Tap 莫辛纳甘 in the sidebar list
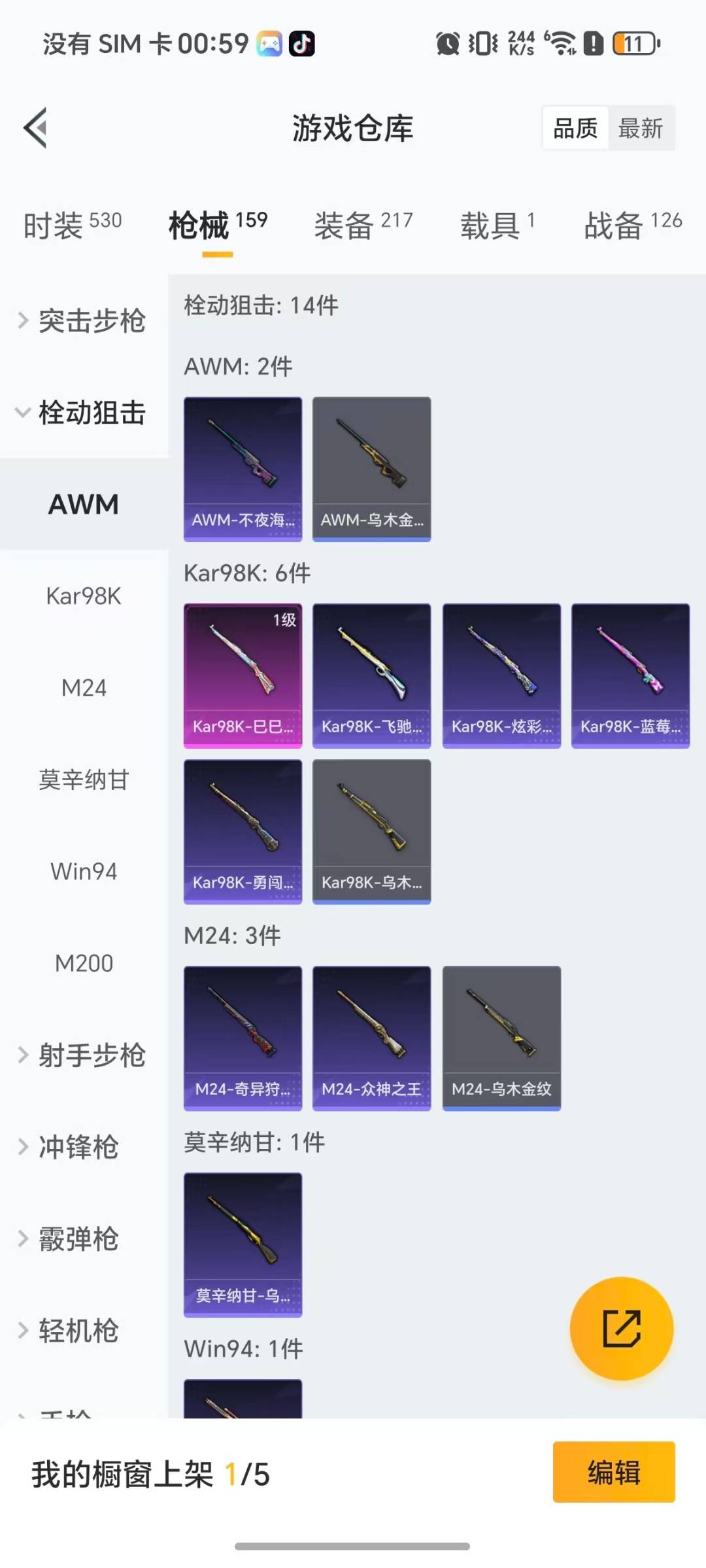This screenshot has height=1568, width=706. point(83,779)
